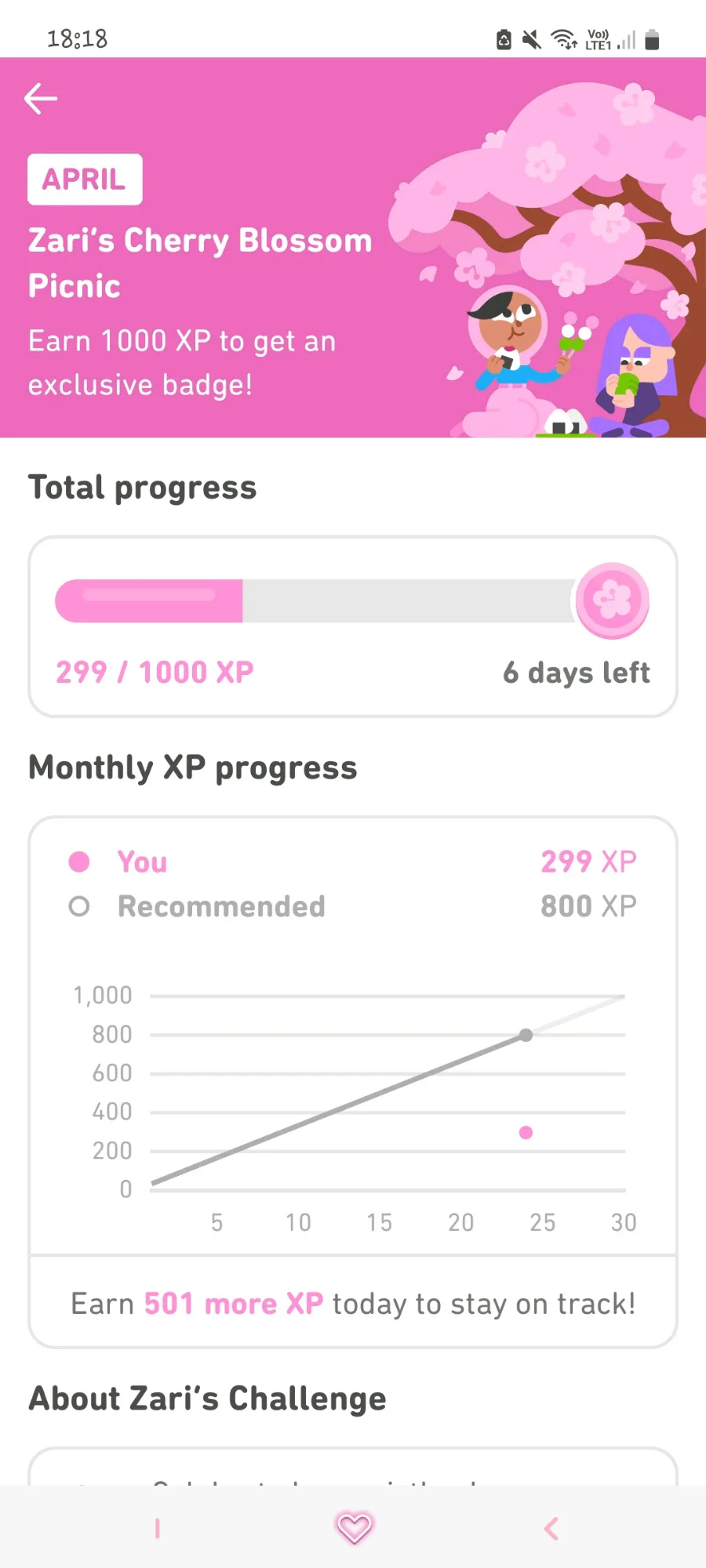Go back using the top-left arrow
The height and width of the screenshot is (1568, 706).
tap(41, 99)
